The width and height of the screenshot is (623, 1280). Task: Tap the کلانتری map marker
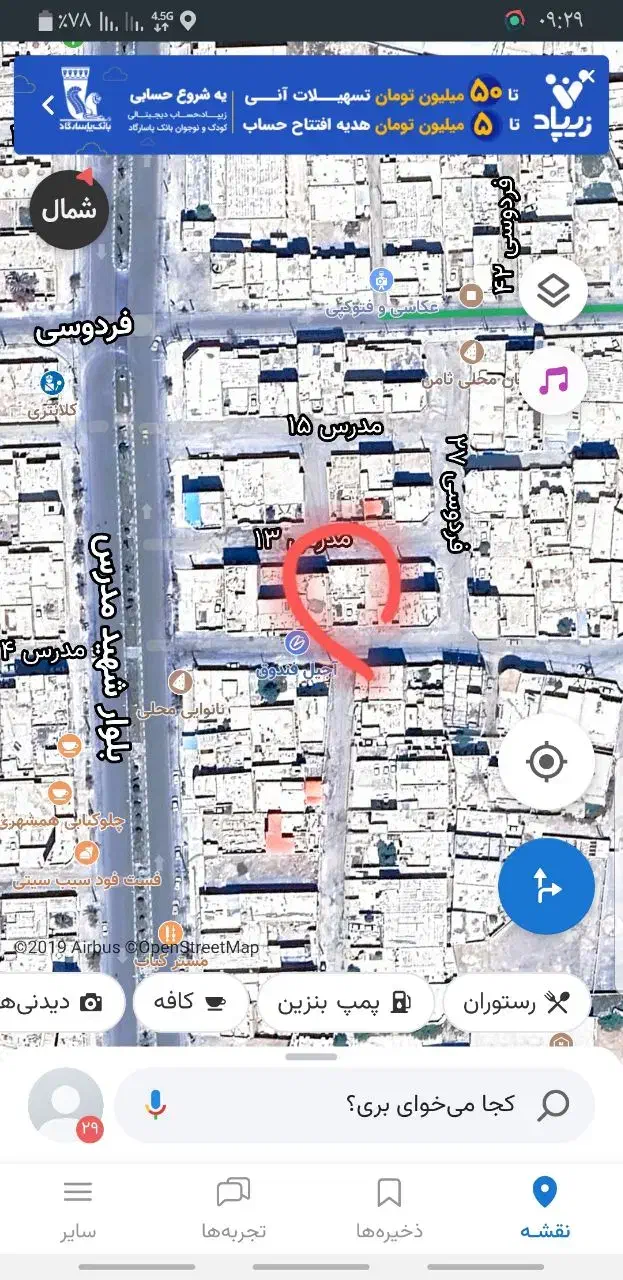pyautogui.click(x=52, y=381)
